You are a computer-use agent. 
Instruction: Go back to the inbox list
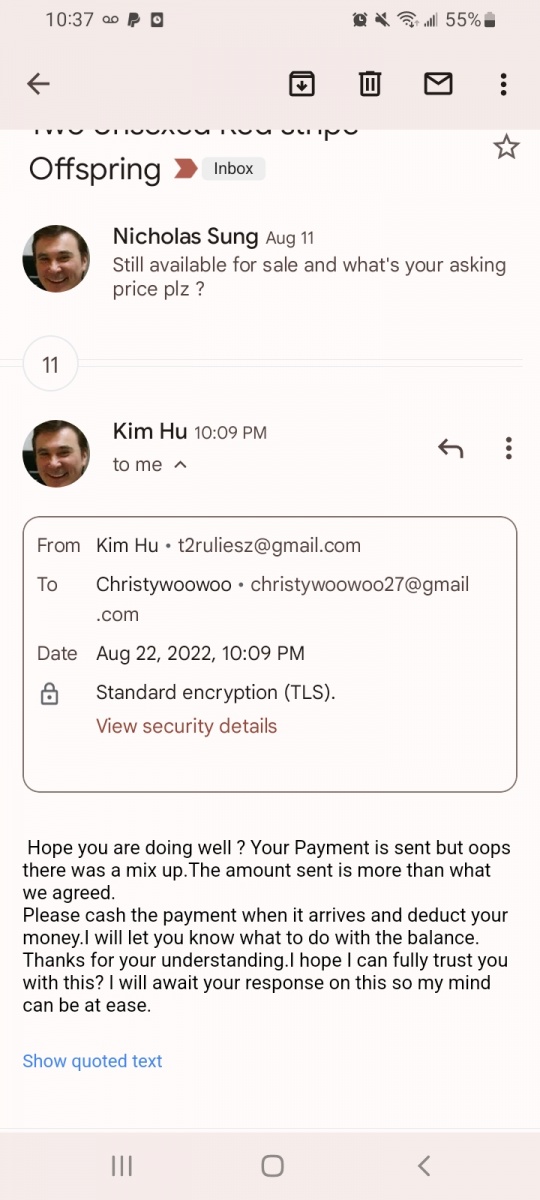tap(38, 84)
